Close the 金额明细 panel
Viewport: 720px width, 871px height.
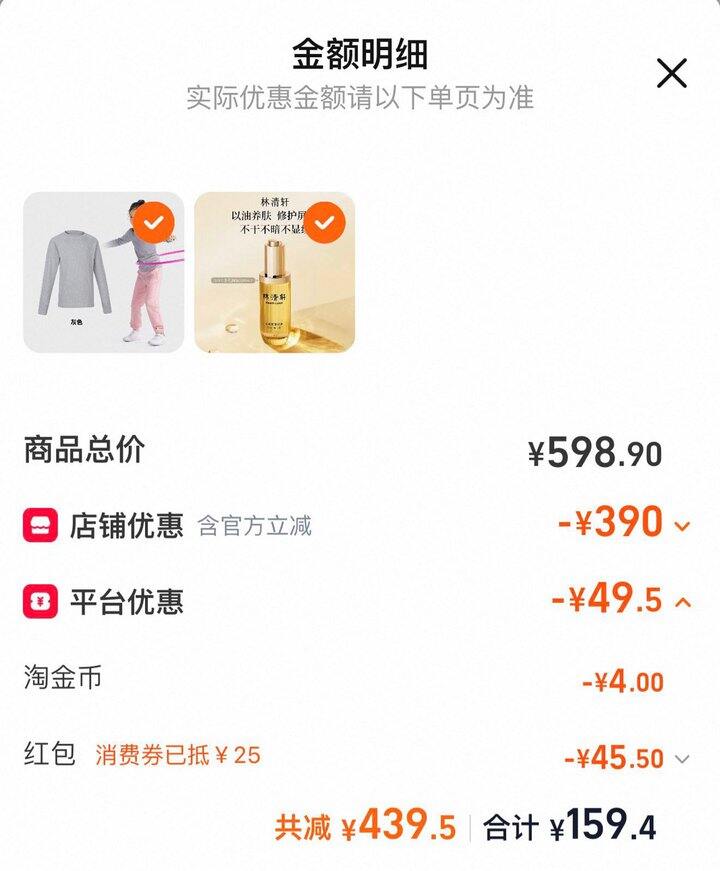671,73
